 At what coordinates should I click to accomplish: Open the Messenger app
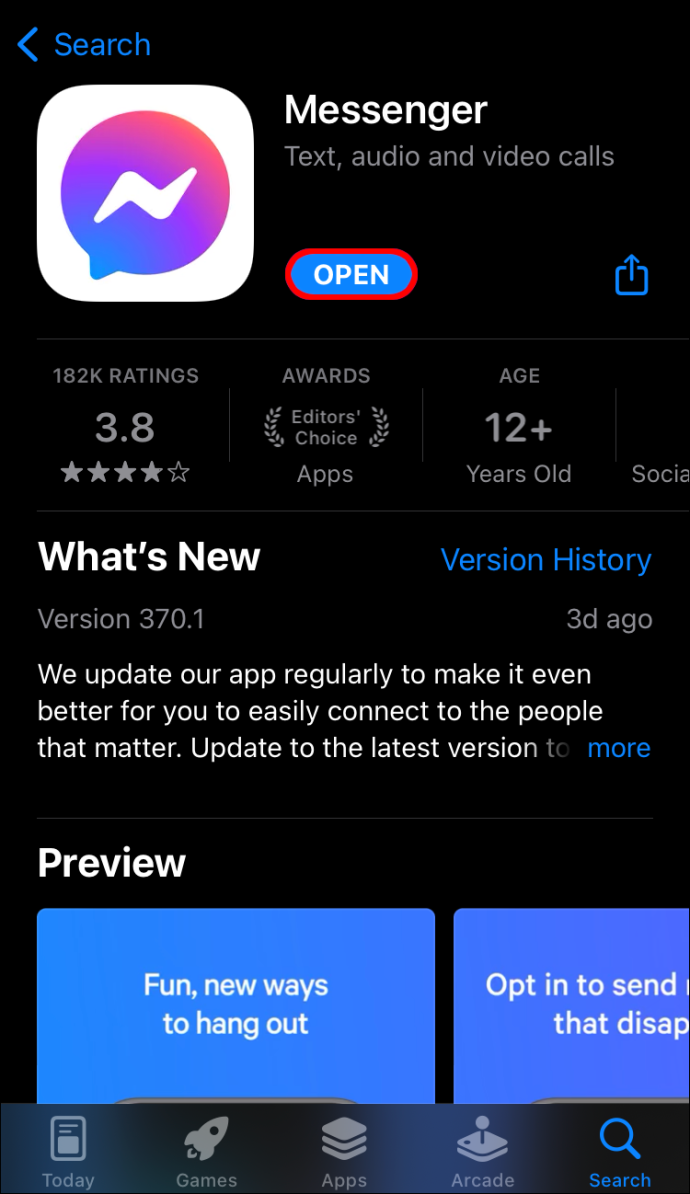click(x=351, y=274)
